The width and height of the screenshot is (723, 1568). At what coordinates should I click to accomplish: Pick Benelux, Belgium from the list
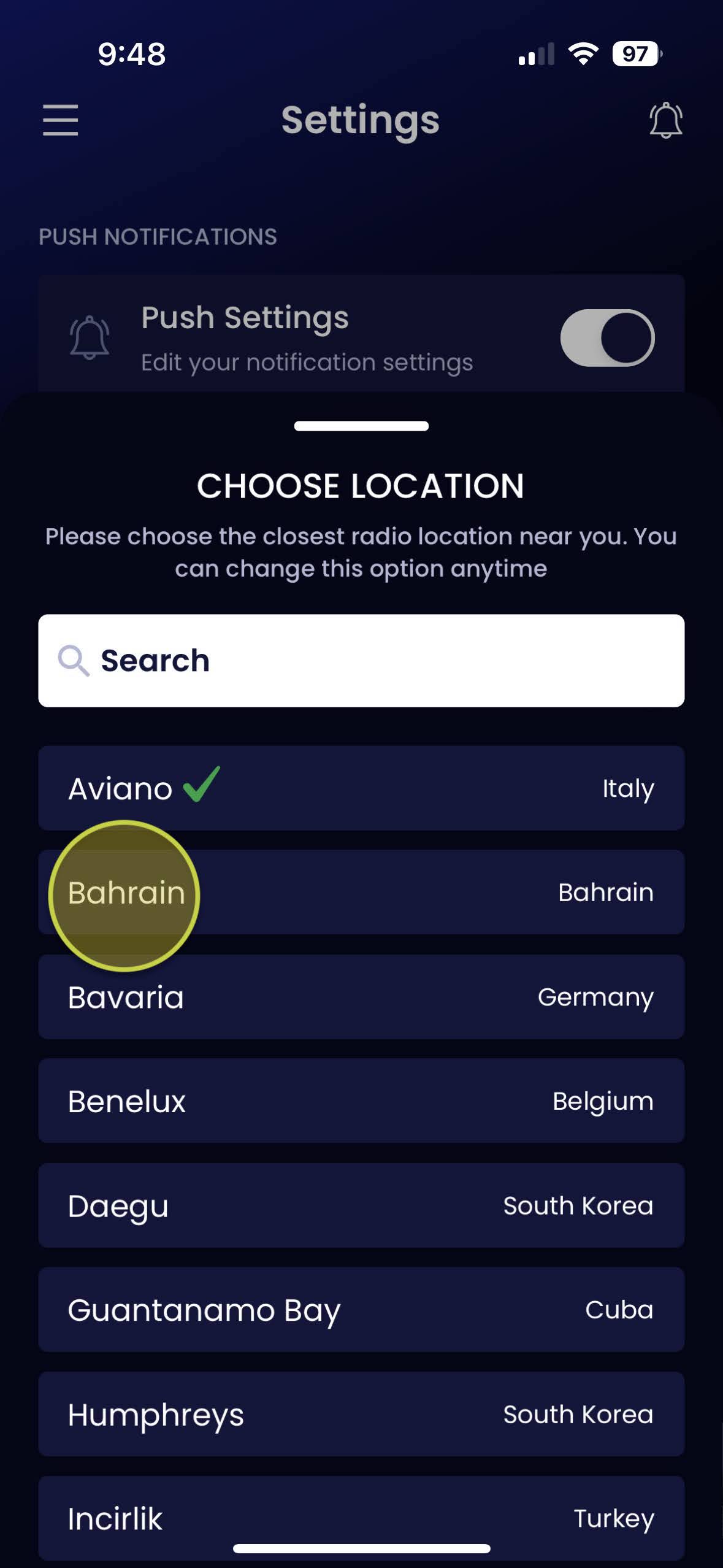[x=361, y=1101]
